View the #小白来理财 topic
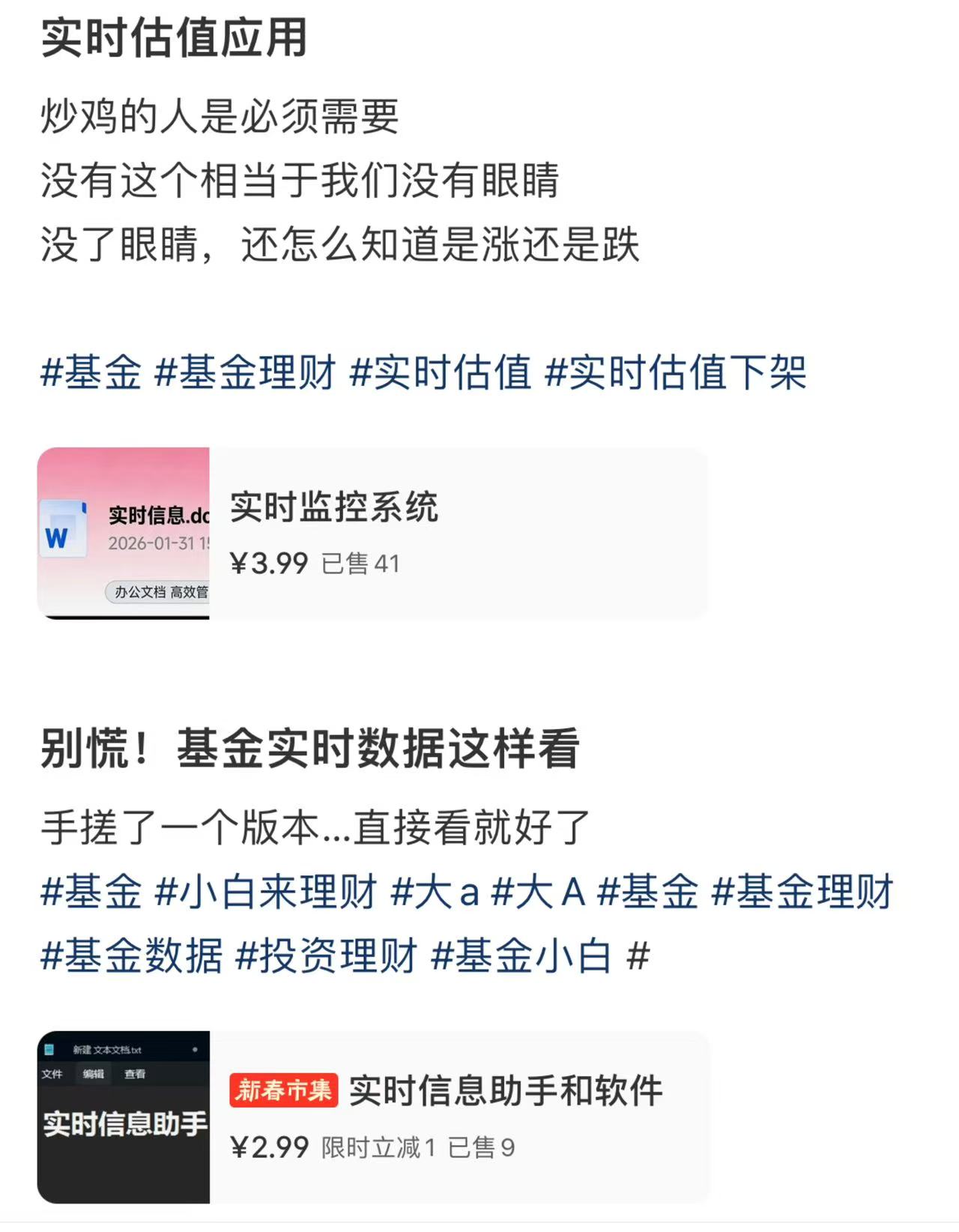This screenshot has width=959, height=1232. pos(265,893)
